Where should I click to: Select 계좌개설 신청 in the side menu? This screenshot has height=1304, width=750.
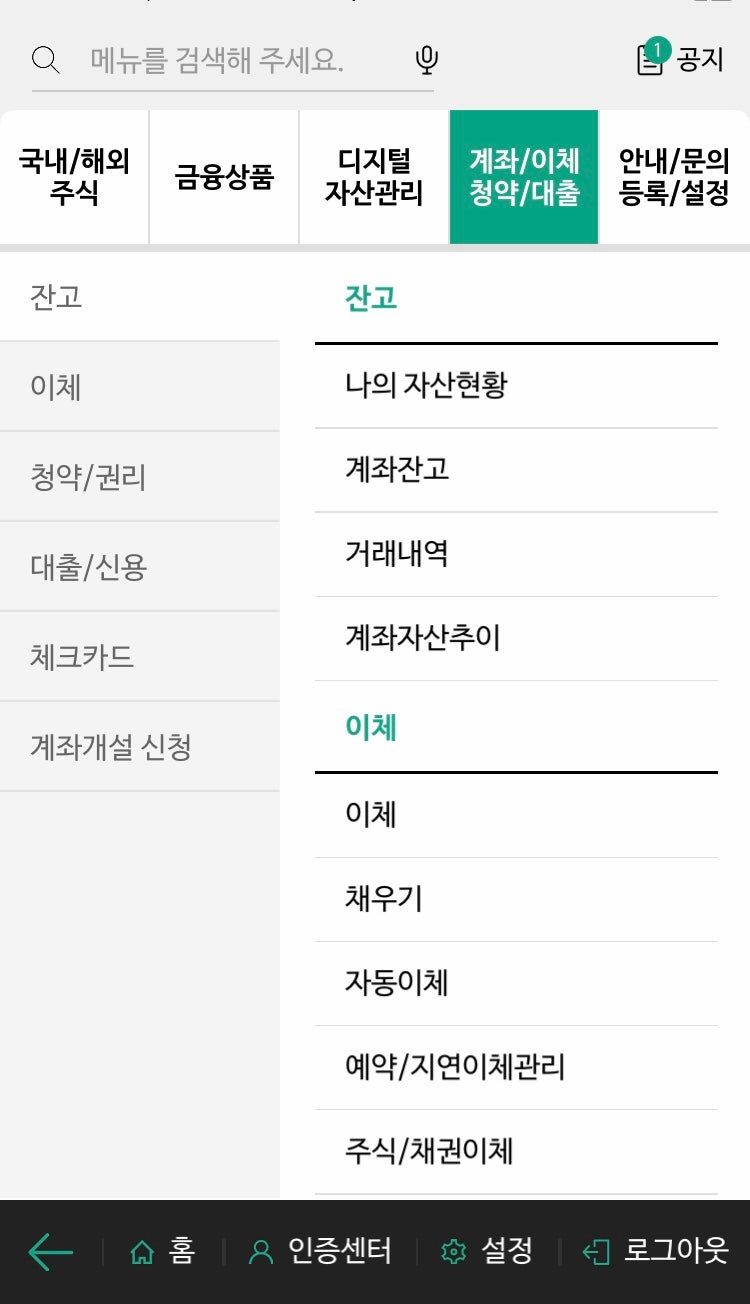(x=139, y=747)
